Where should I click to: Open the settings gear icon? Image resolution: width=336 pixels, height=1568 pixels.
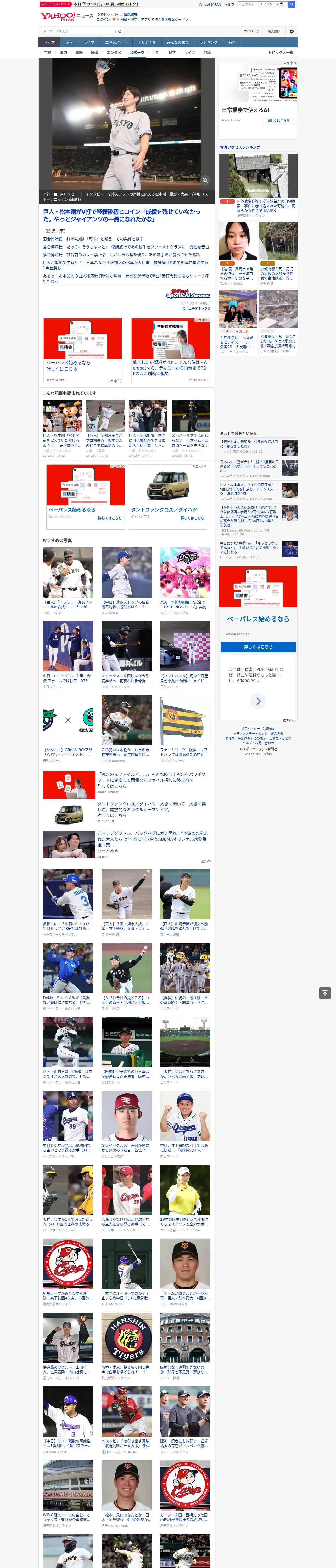292,31
